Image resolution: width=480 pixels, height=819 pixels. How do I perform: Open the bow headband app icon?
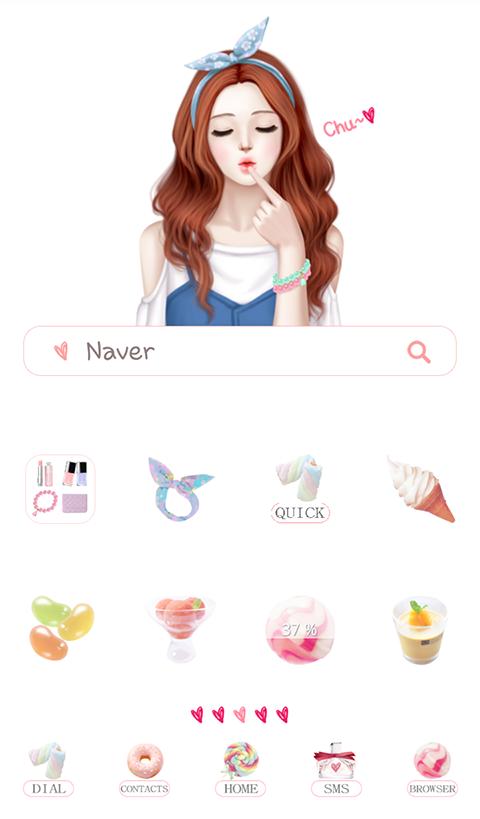(181, 489)
